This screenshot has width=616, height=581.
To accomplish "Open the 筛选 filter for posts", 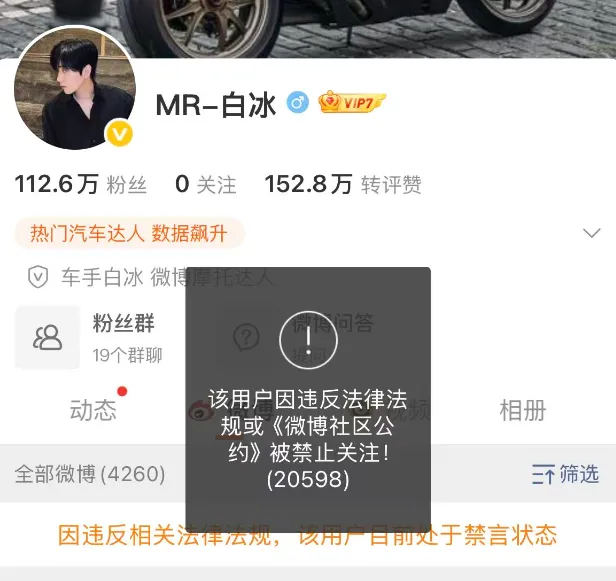I will (x=565, y=474).
